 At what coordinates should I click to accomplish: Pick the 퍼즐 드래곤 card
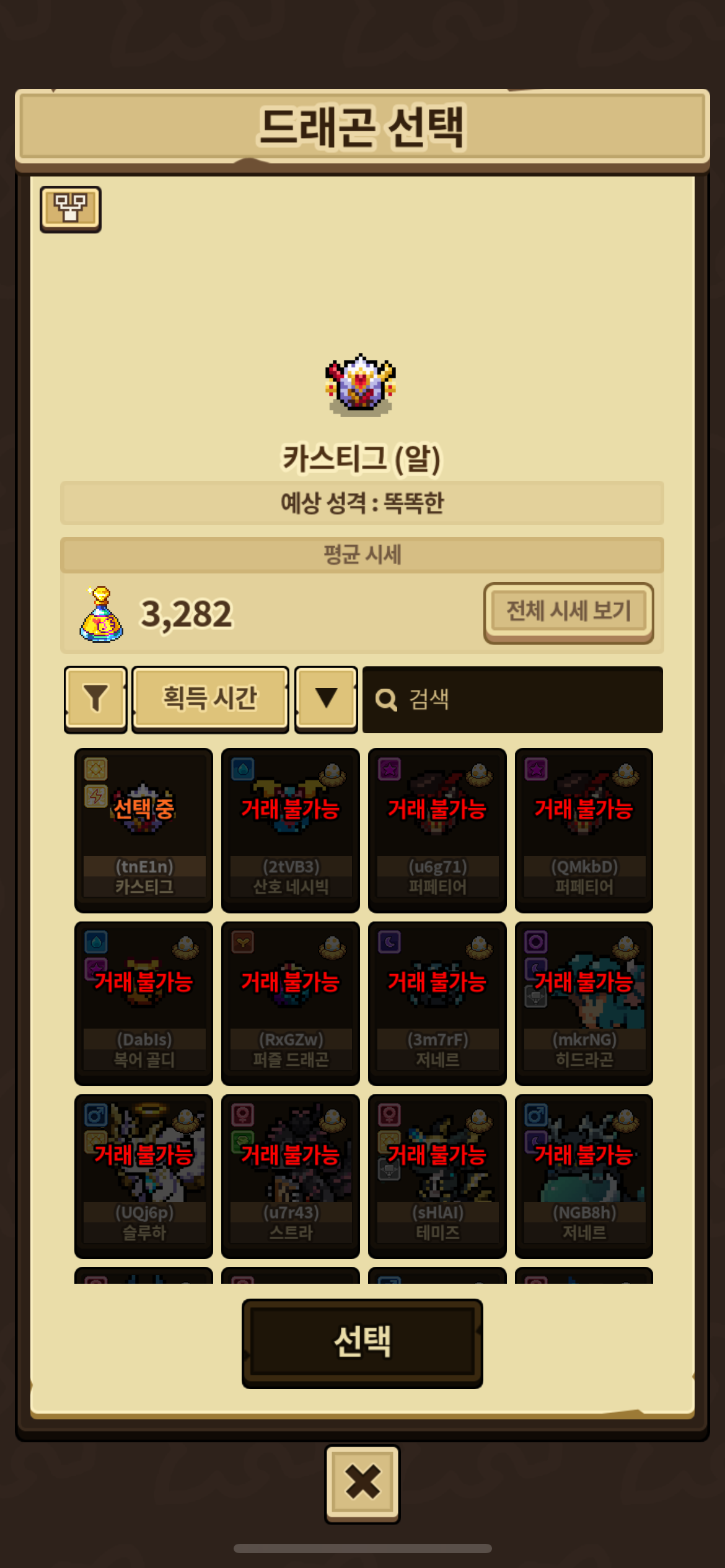pyautogui.click(x=291, y=1003)
